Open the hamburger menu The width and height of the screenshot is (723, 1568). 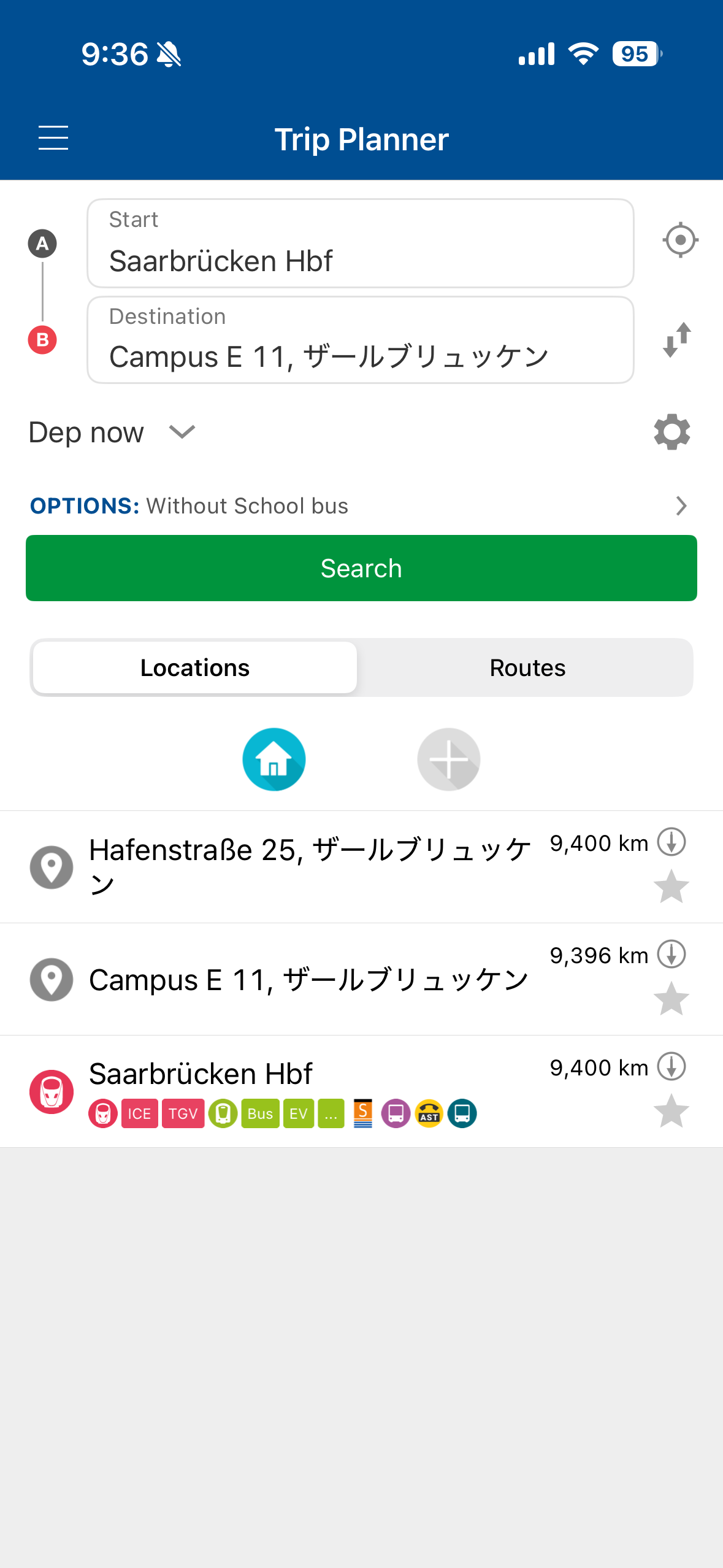[x=53, y=138]
